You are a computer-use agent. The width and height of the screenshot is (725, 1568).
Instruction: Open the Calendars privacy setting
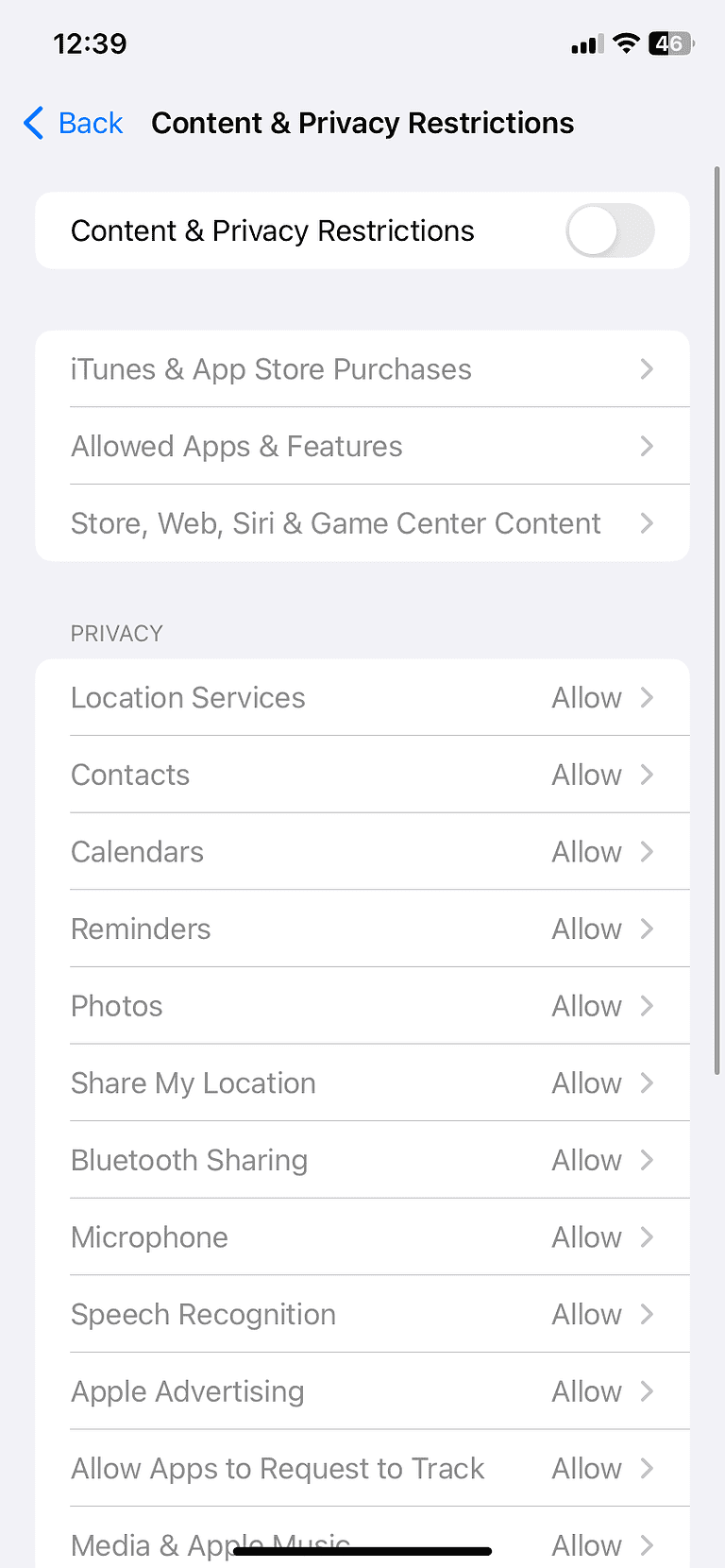[x=362, y=851]
